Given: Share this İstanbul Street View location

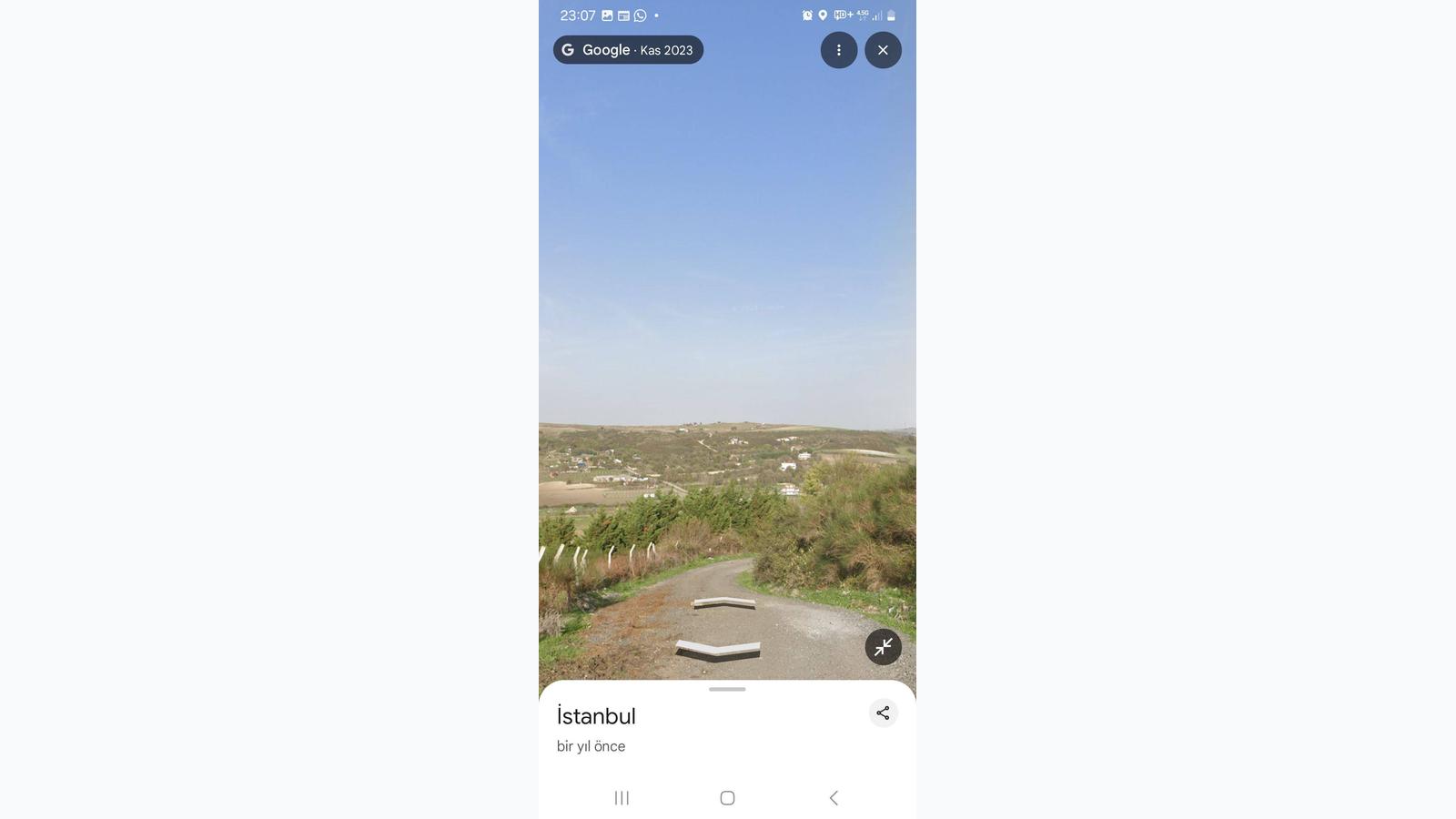Looking at the screenshot, I should coord(883,713).
